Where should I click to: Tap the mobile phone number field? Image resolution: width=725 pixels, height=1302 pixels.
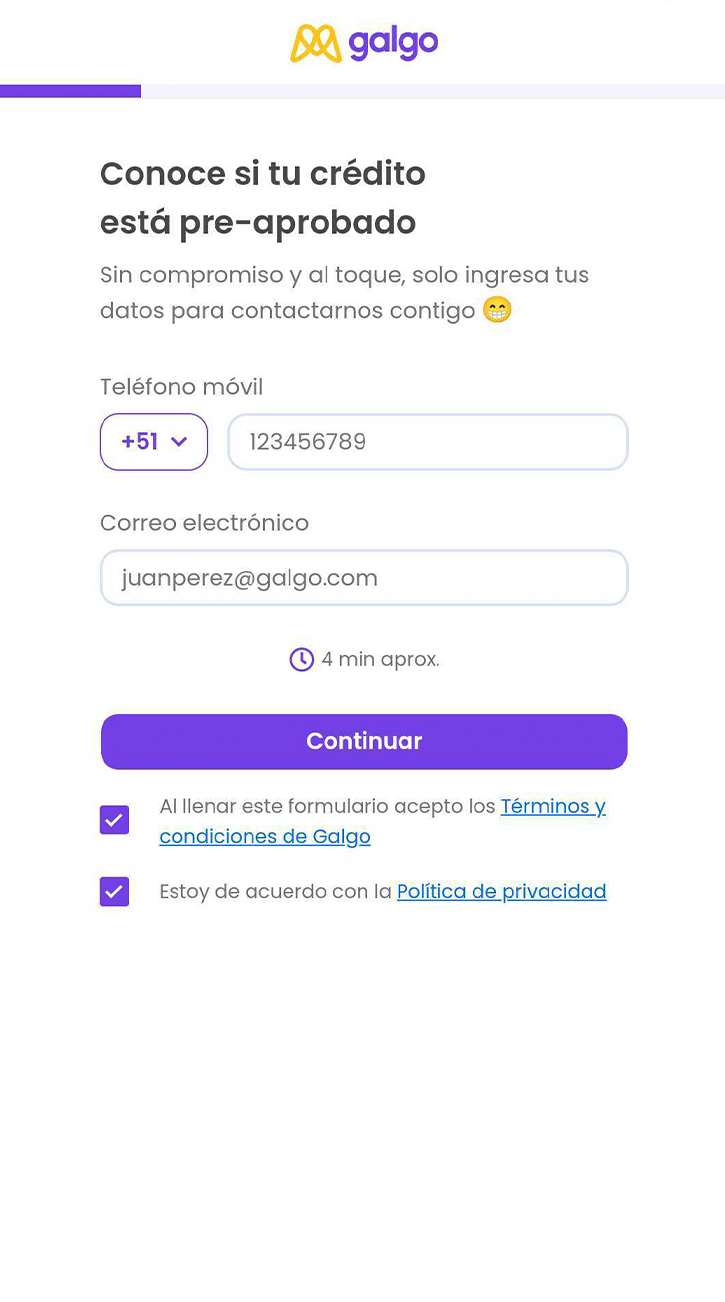point(428,442)
